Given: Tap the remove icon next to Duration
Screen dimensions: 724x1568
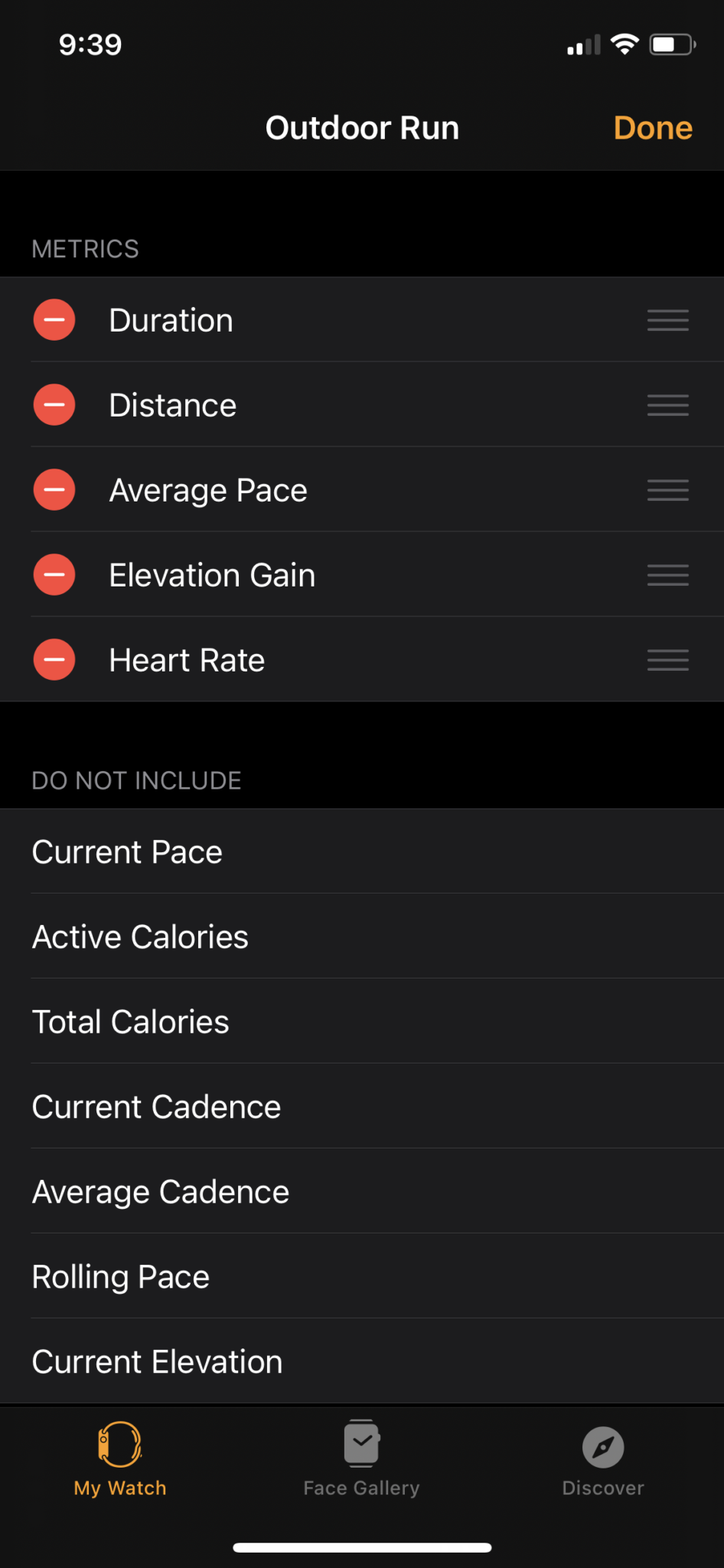Looking at the screenshot, I should coord(54,319).
